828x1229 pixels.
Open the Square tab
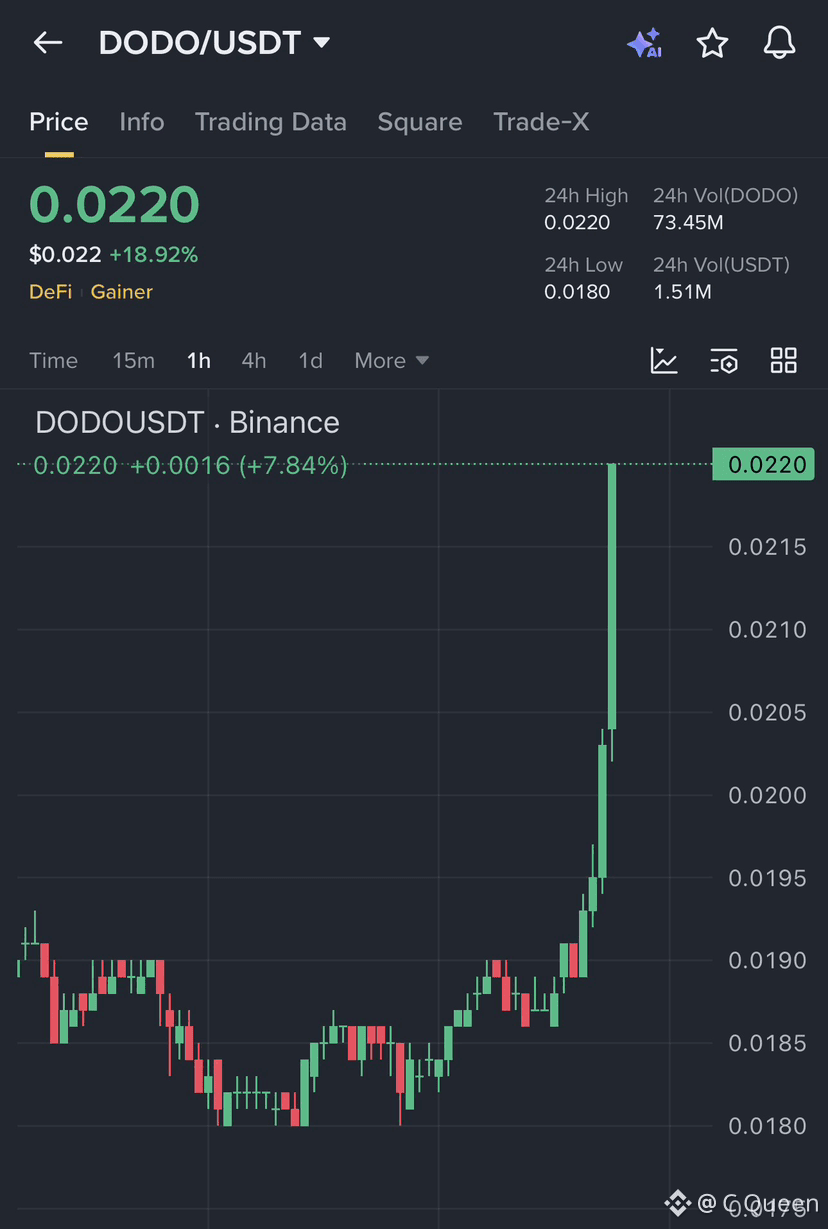(419, 121)
